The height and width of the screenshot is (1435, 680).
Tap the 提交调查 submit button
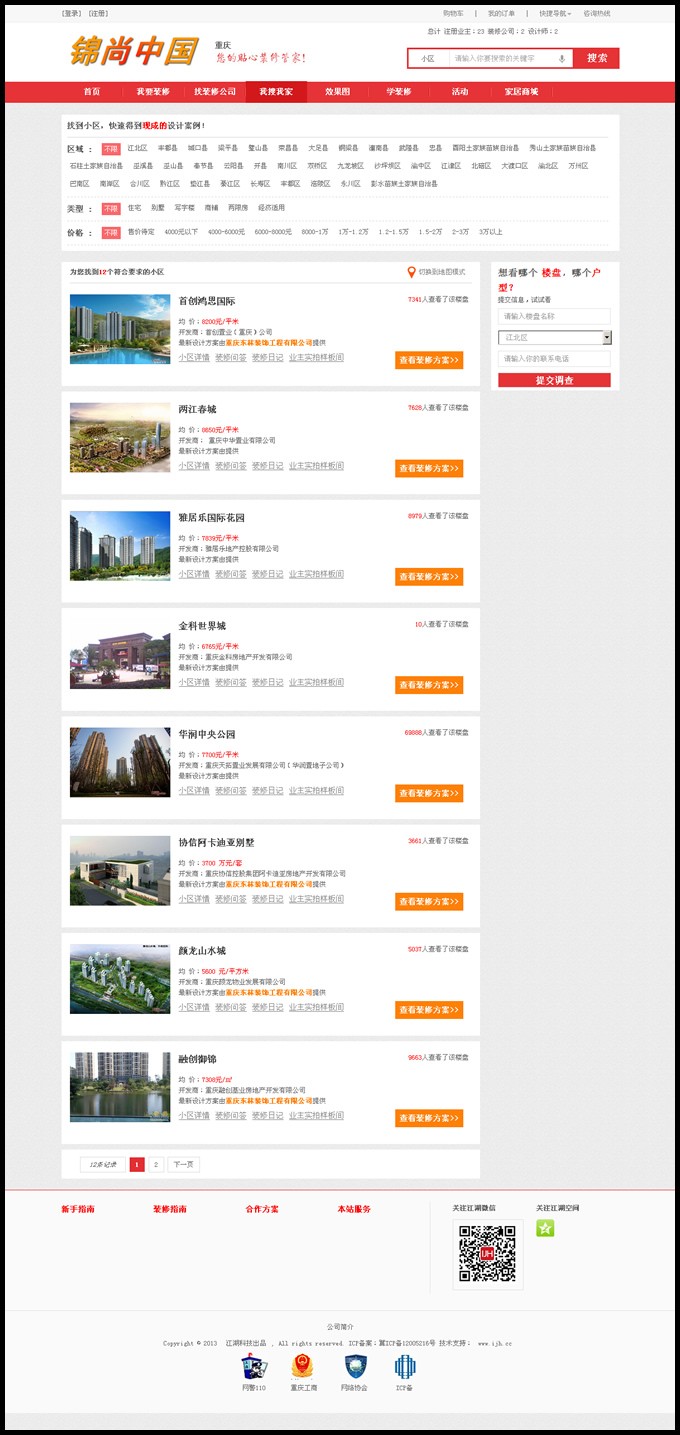[554, 380]
